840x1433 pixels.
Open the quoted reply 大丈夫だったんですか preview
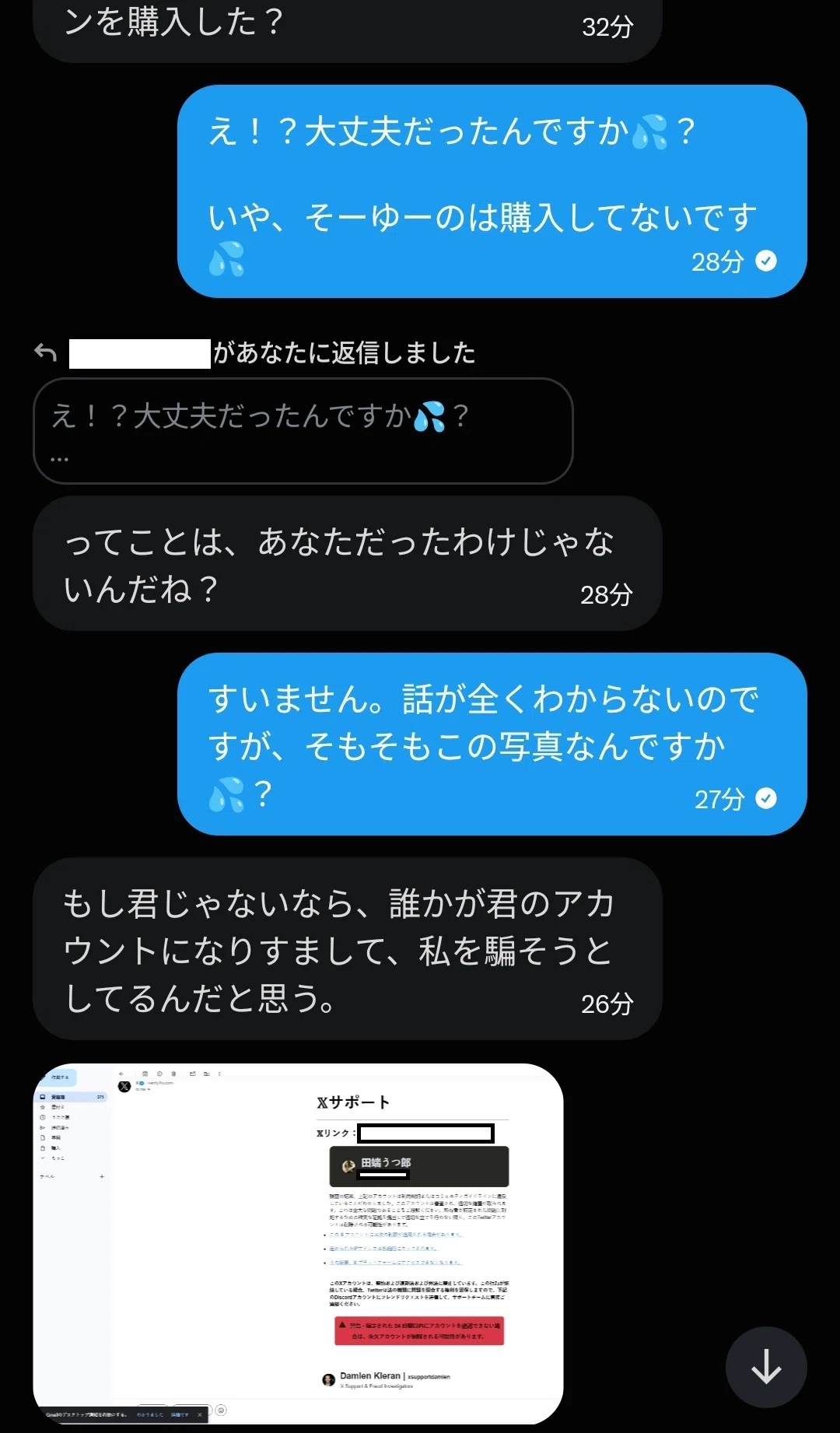tap(303, 431)
